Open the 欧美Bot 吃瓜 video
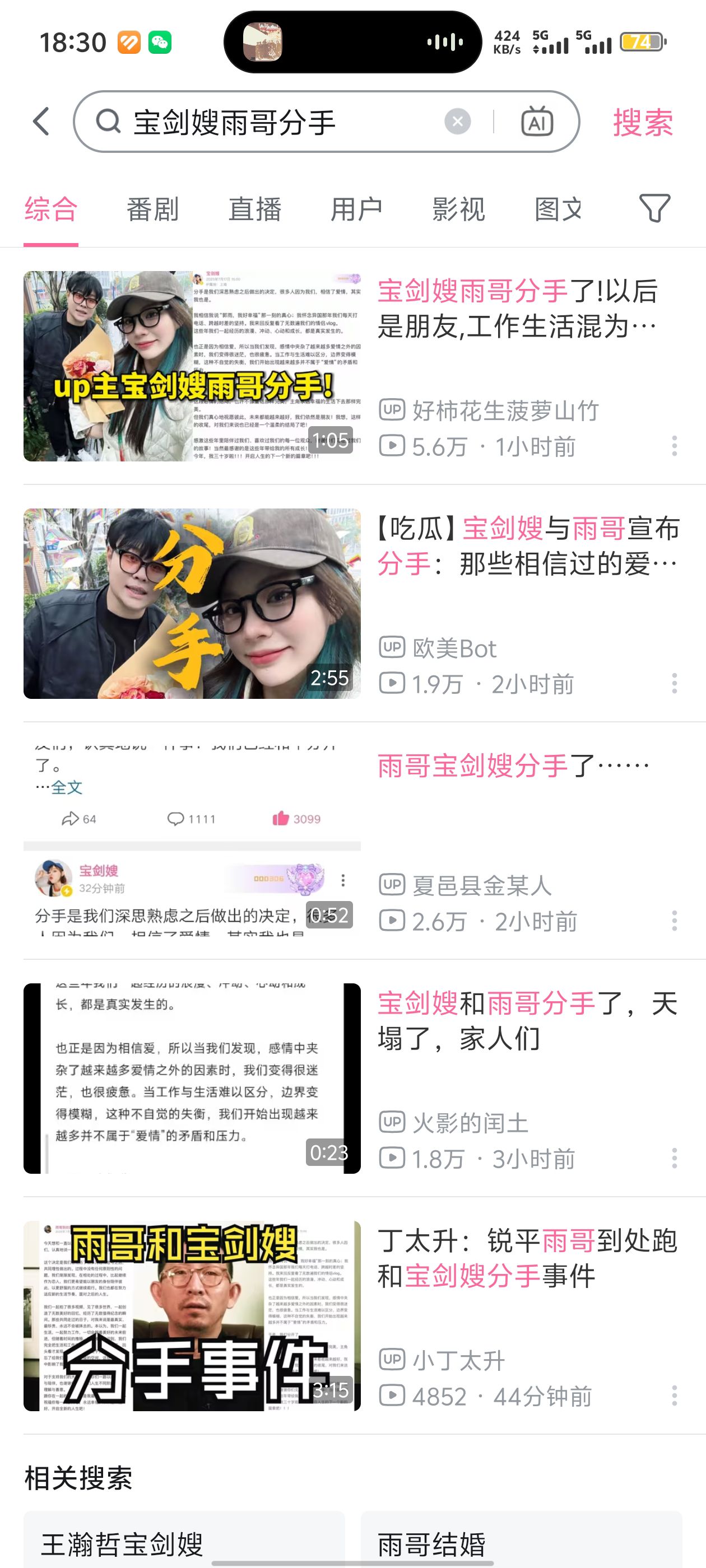Image resolution: width=706 pixels, height=1568 pixels. coord(364,603)
